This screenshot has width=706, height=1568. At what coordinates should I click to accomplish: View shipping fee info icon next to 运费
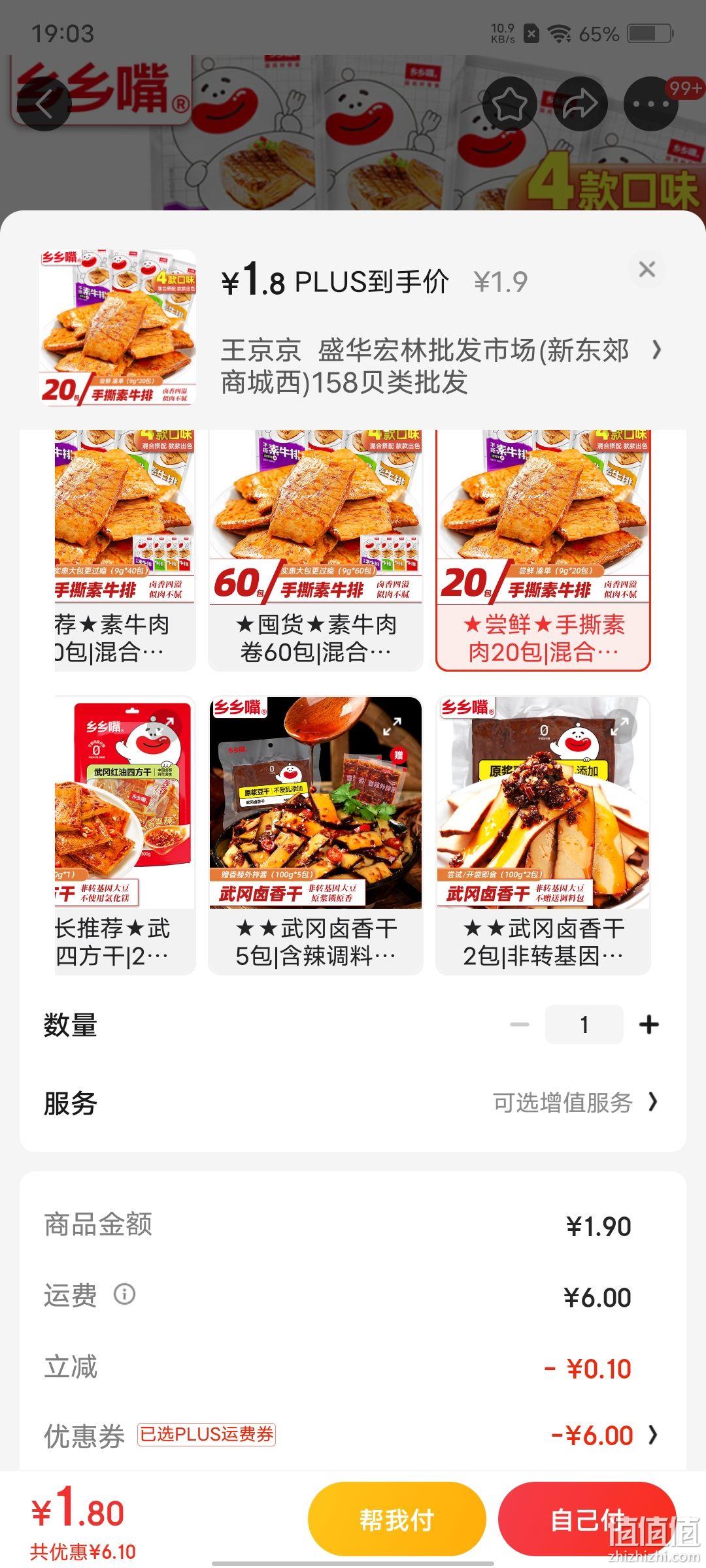click(124, 1294)
